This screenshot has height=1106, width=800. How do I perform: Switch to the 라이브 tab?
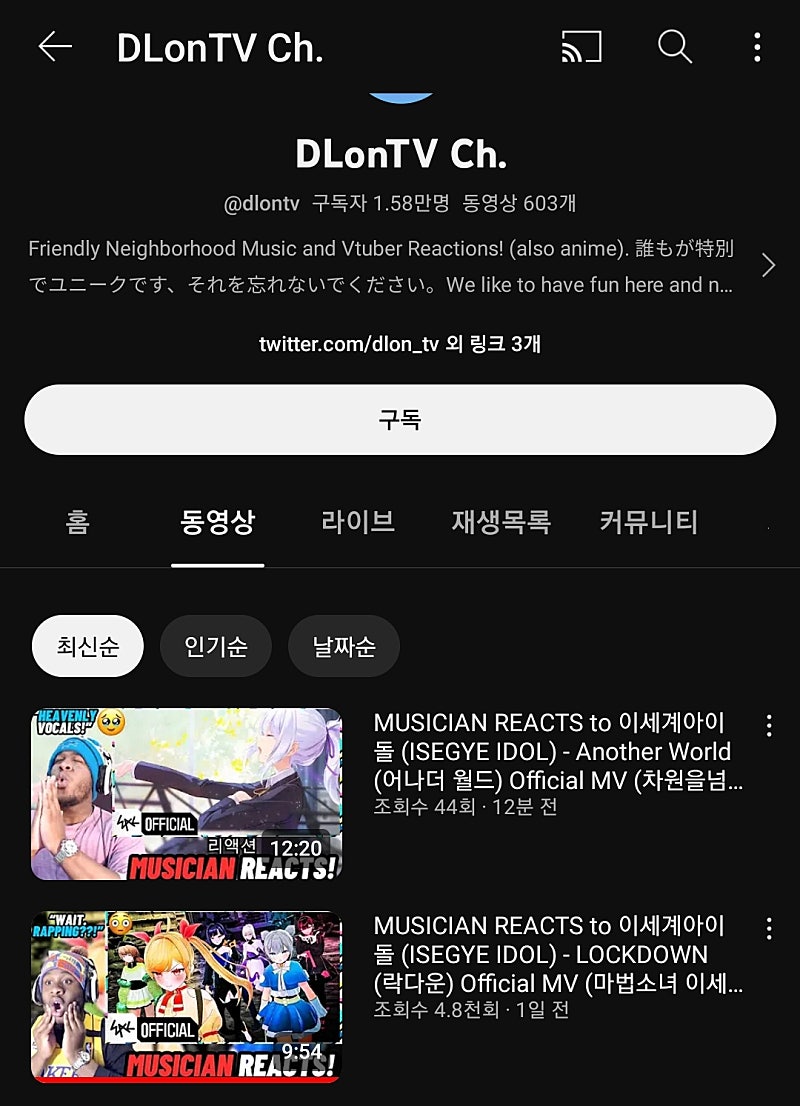pyautogui.click(x=358, y=522)
